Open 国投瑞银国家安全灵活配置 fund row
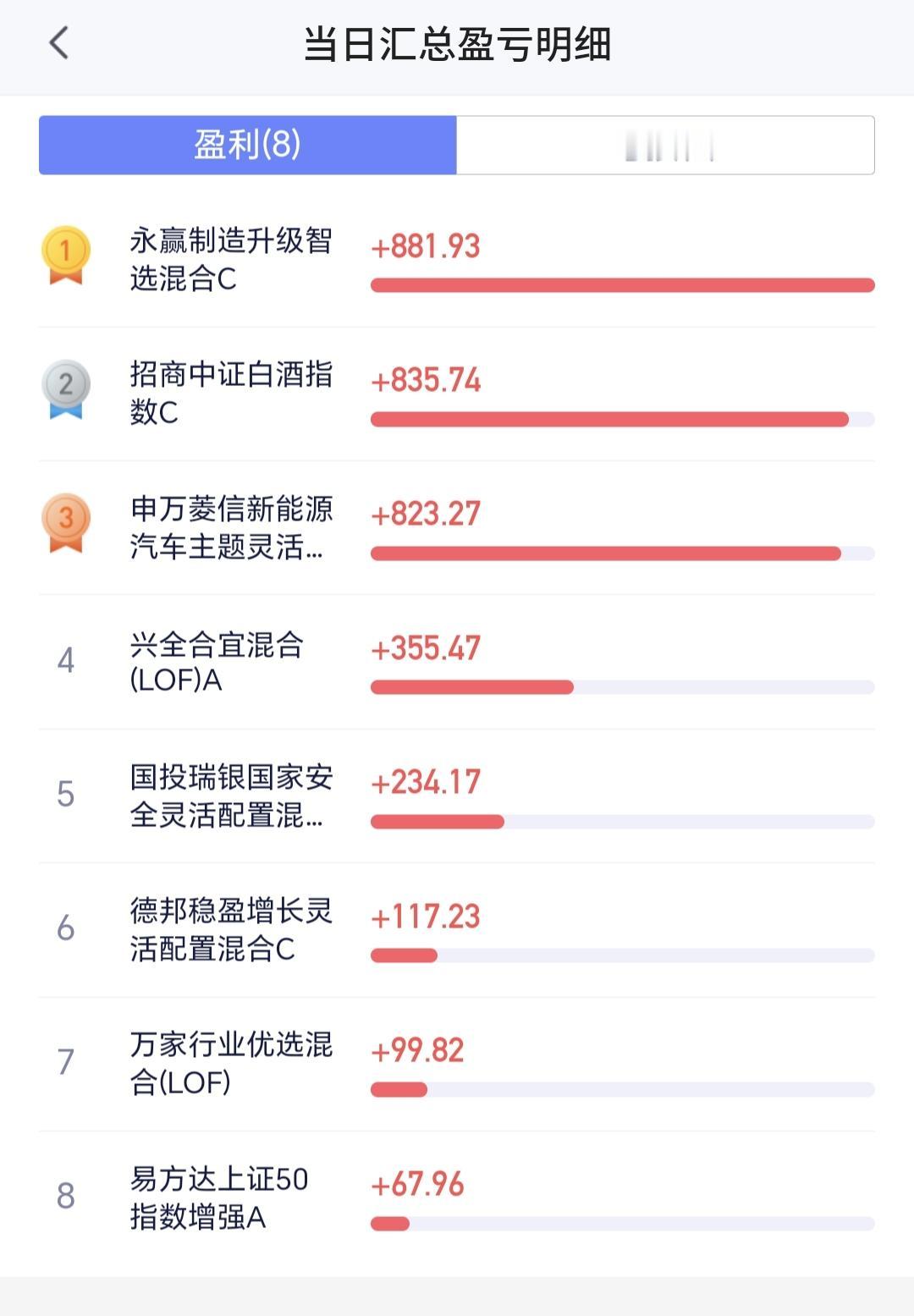The height and width of the screenshot is (1316, 914). (x=457, y=796)
